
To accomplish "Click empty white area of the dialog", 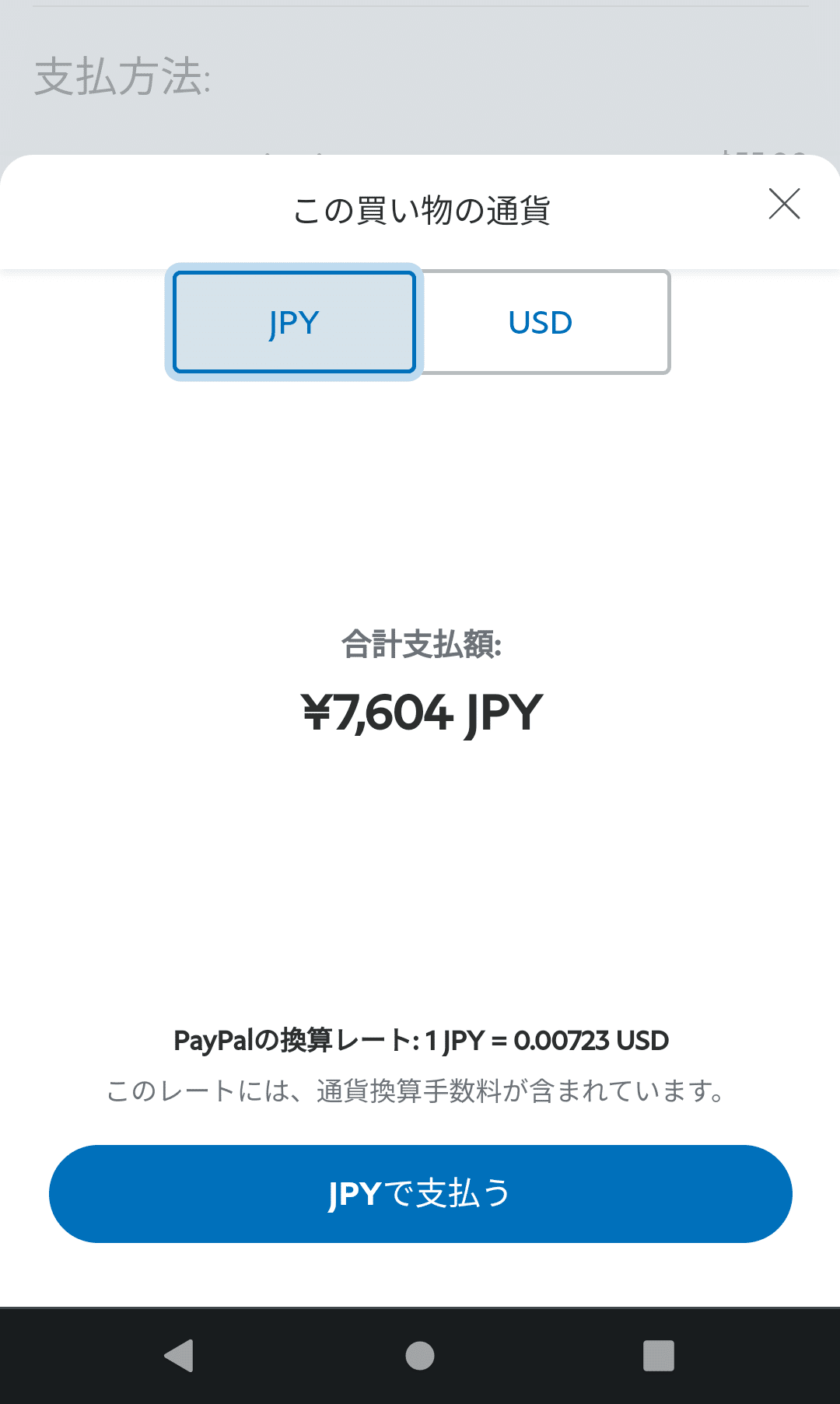I will tap(420, 506).
